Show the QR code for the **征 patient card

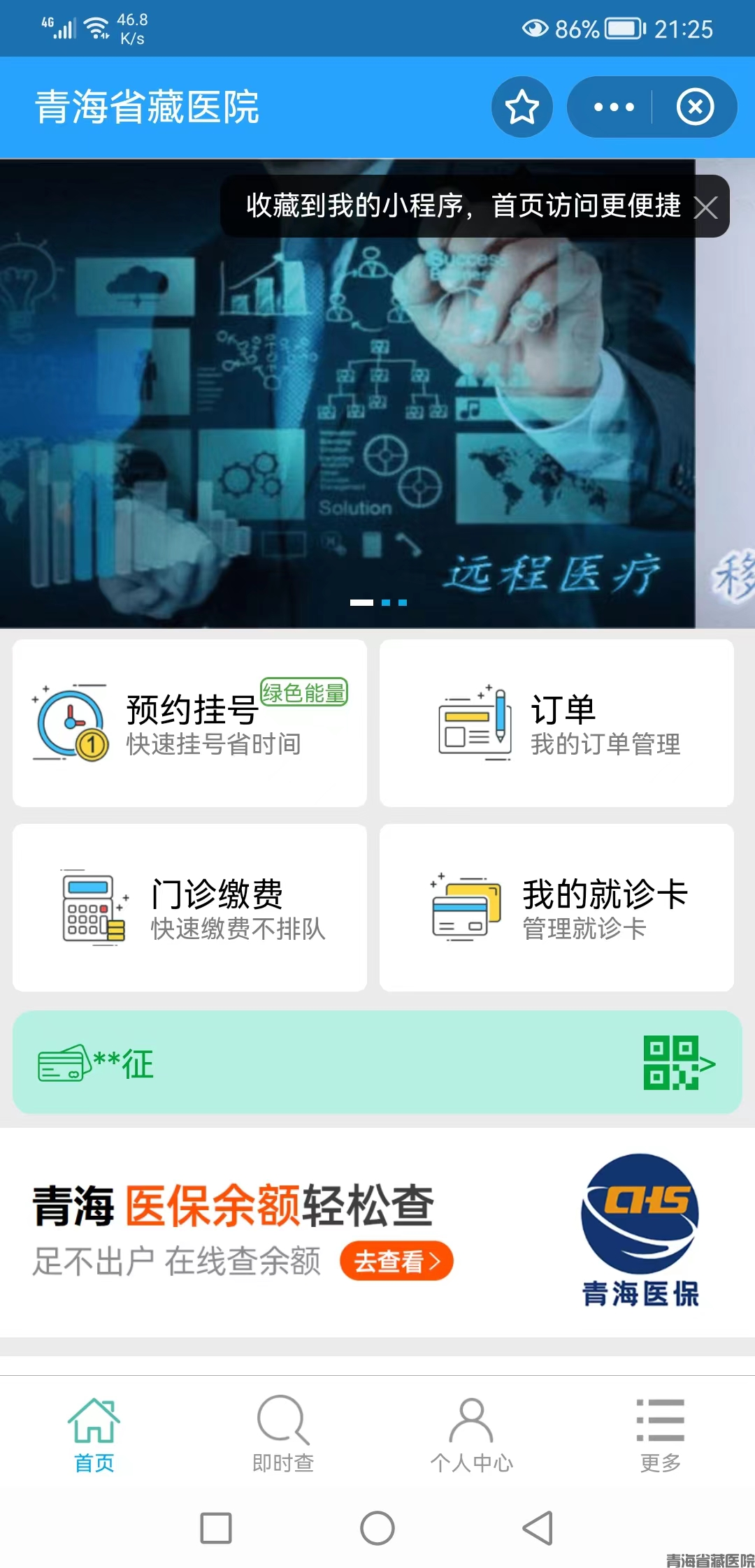pyautogui.click(x=678, y=1063)
